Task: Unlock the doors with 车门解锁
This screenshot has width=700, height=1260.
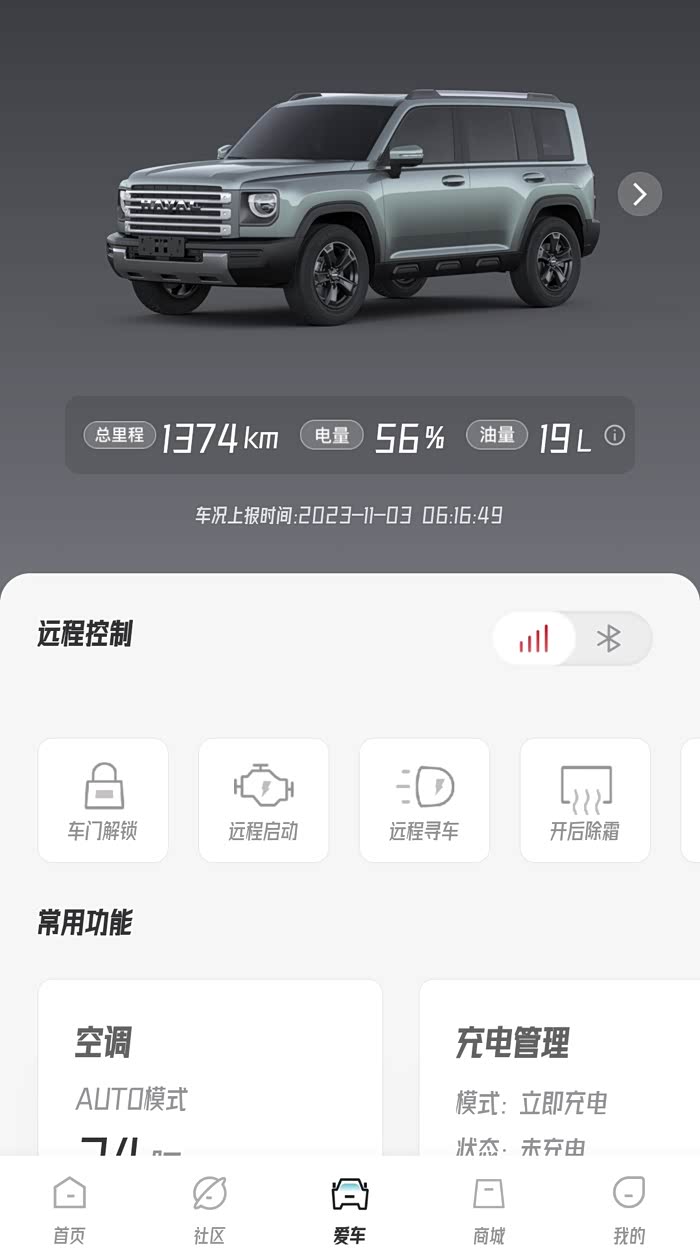Action: click(103, 800)
